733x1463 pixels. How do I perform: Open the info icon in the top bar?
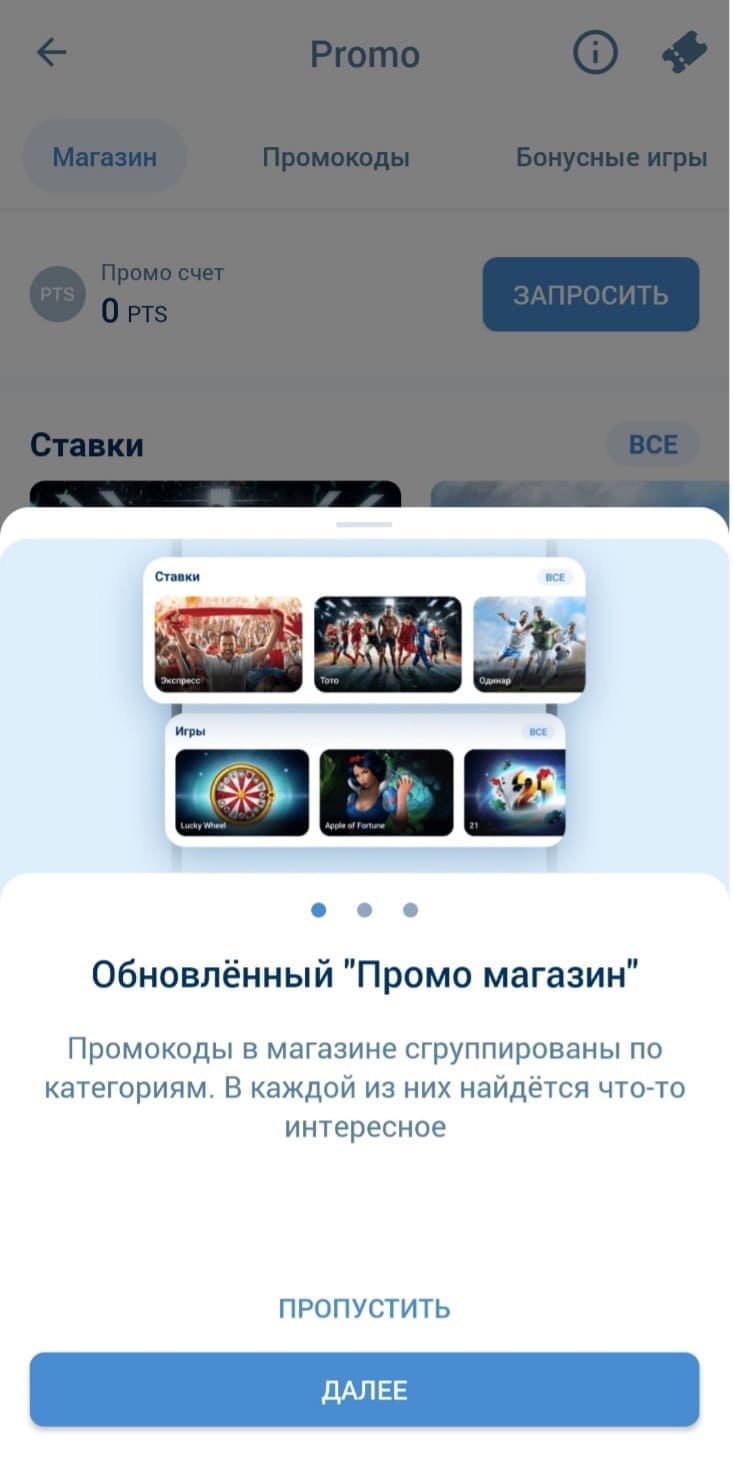[595, 53]
